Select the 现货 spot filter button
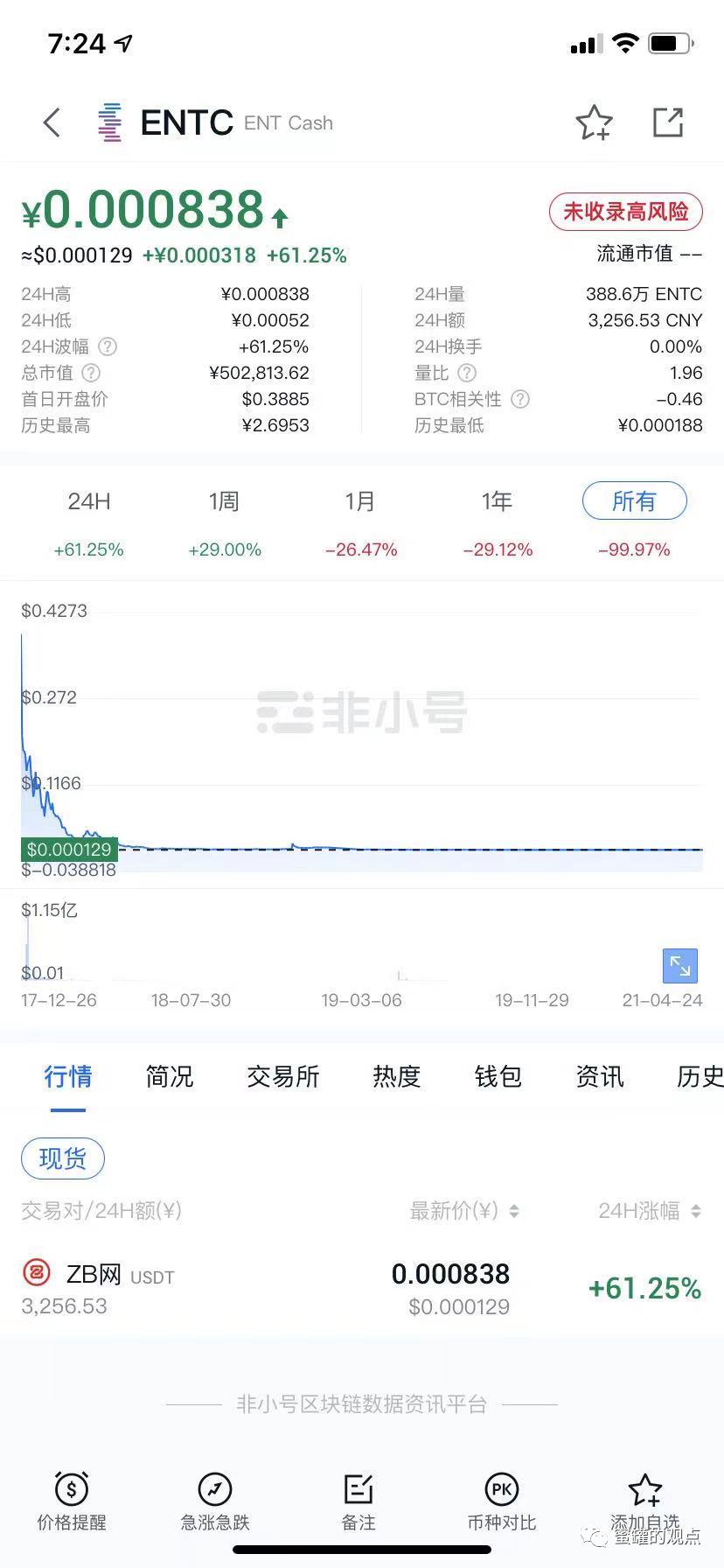724x1568 pixels. 62,1158
